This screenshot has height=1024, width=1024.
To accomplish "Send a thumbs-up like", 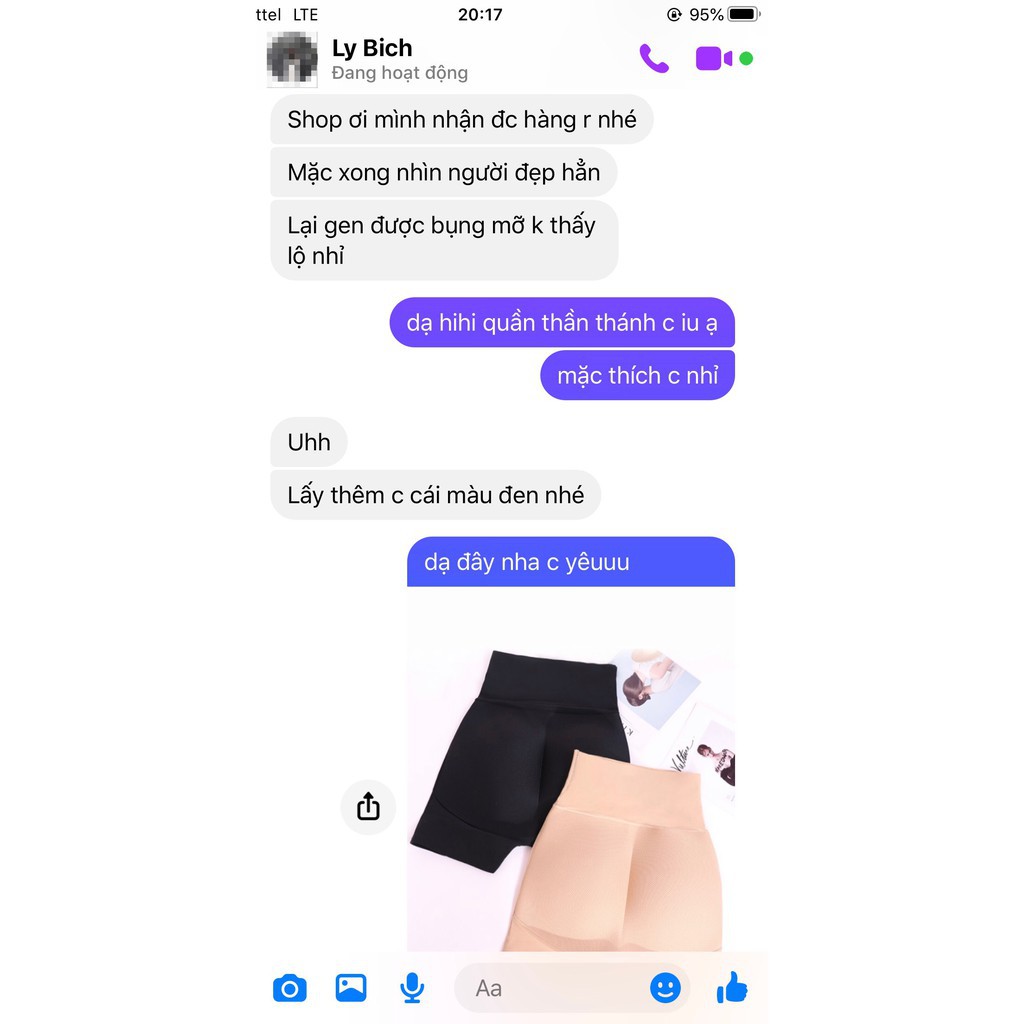I will pyautogui.click(x=732, y=988).
